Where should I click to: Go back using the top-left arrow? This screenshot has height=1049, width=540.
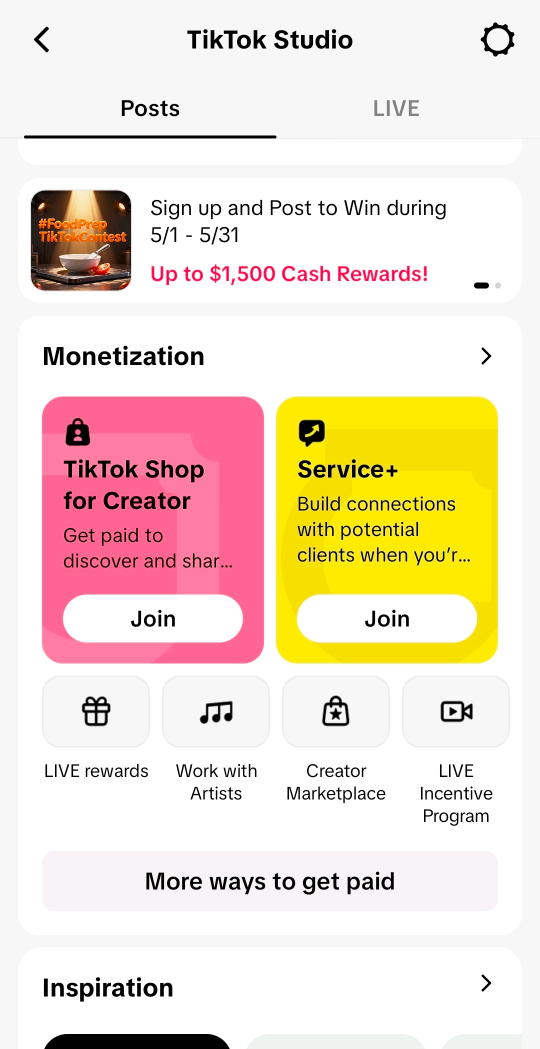(41, 40)
